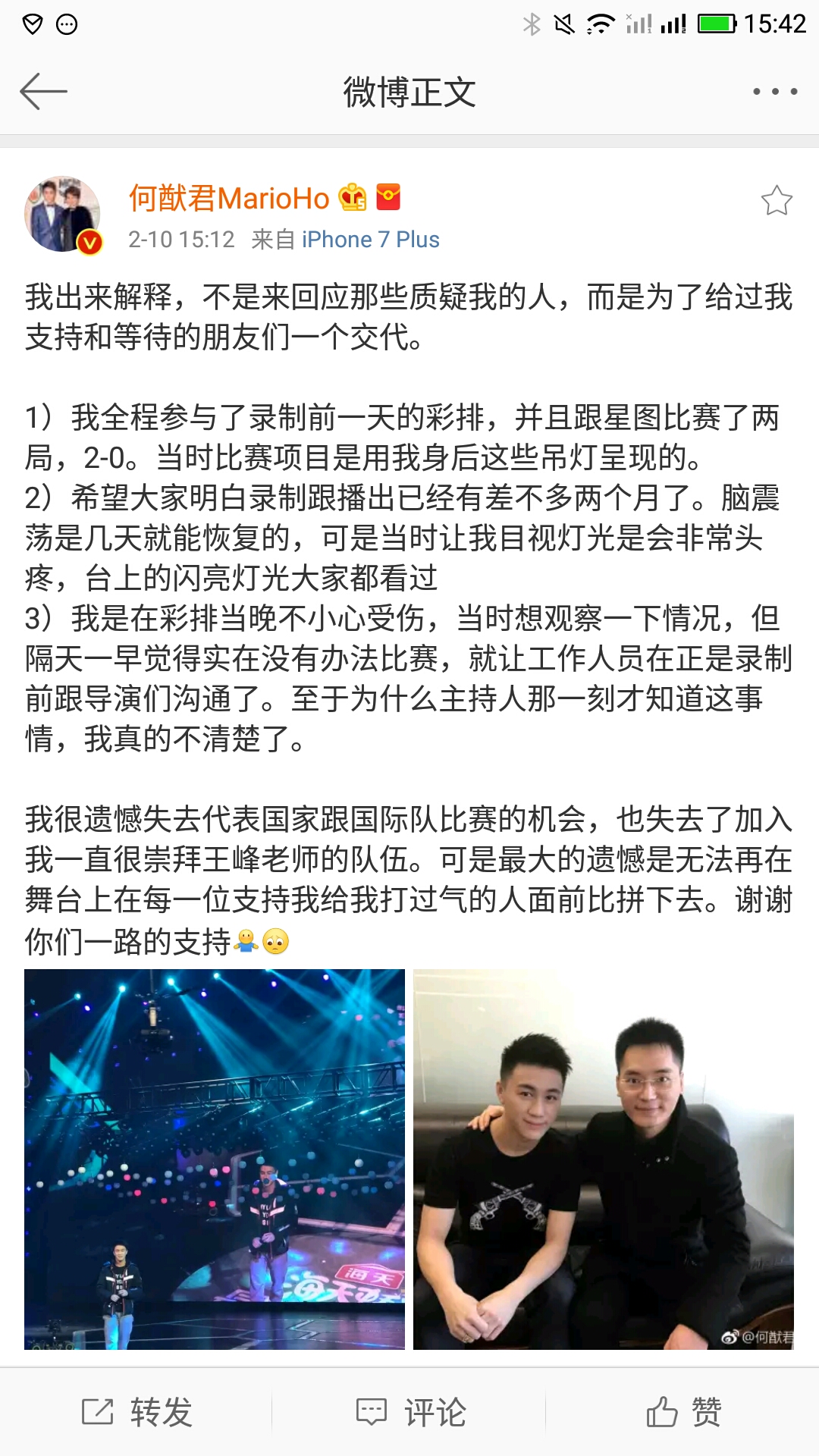Tap the back arrow to exit post
819x1456 pixels.
(x=43, y=91)
